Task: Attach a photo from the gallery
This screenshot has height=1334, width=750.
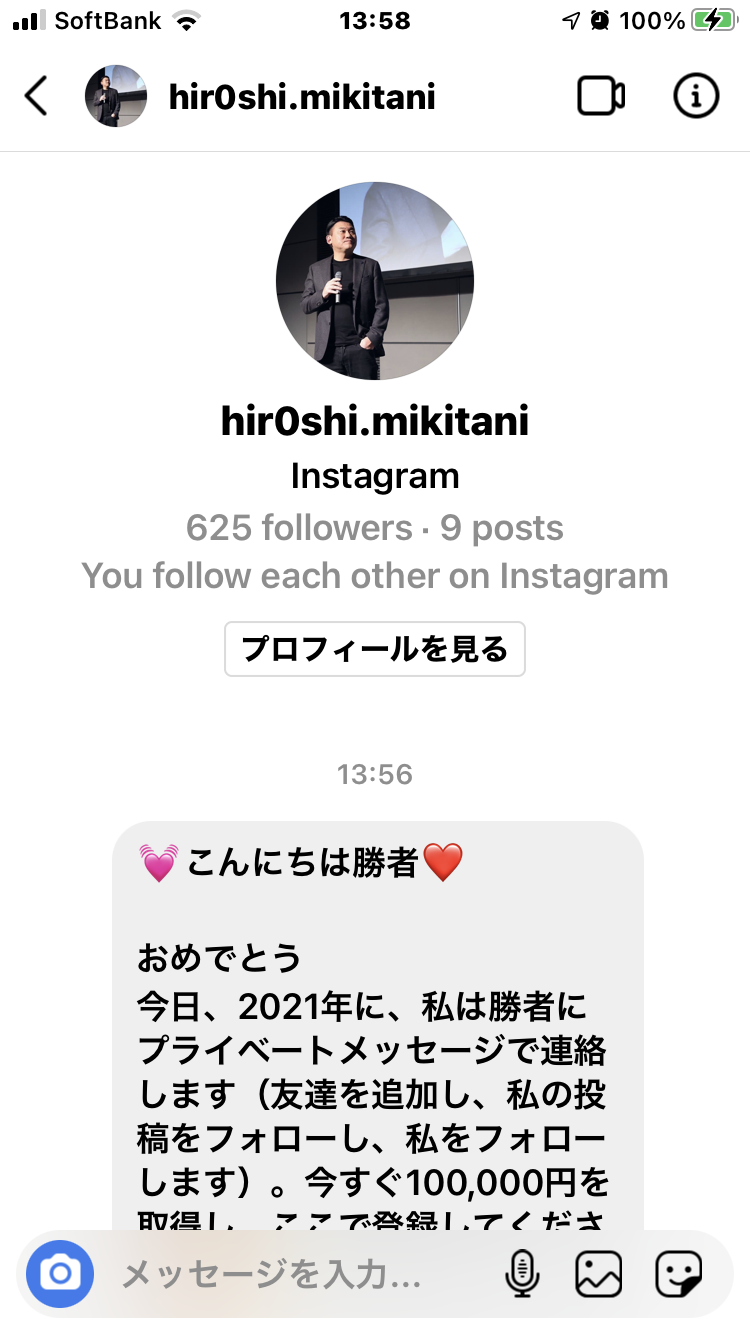Action: point(599,1275)
